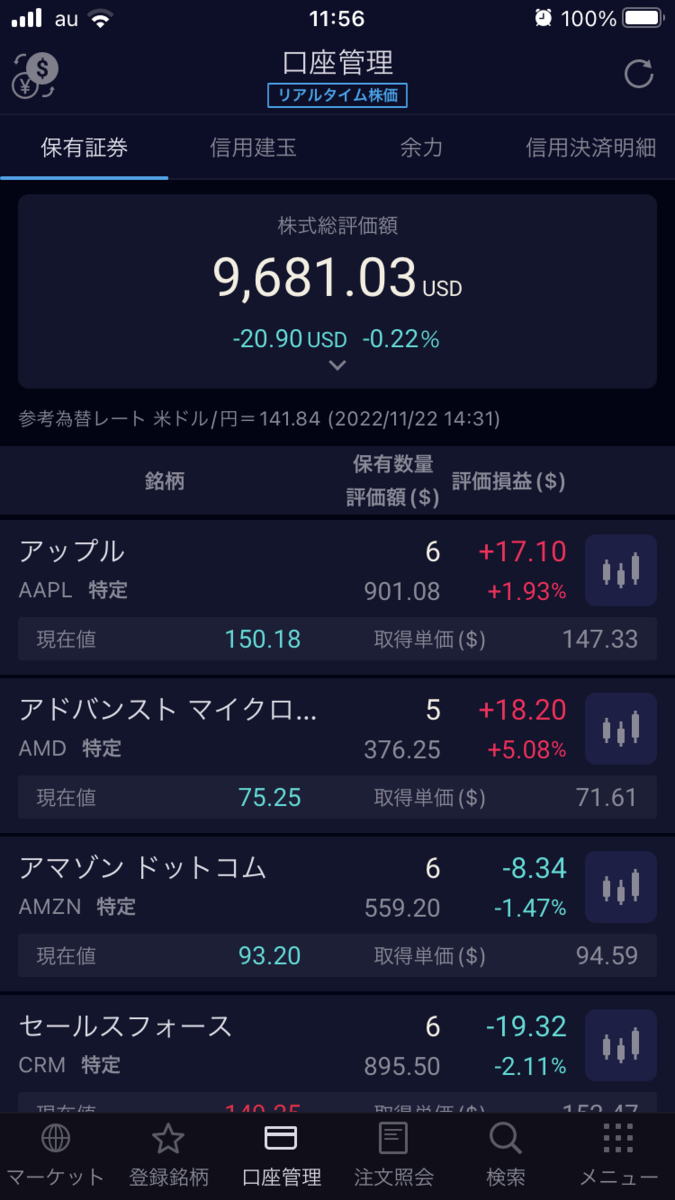Open the メニュー tab
Viewport: 675px width, 1200px height.
tap(618, 1155)
